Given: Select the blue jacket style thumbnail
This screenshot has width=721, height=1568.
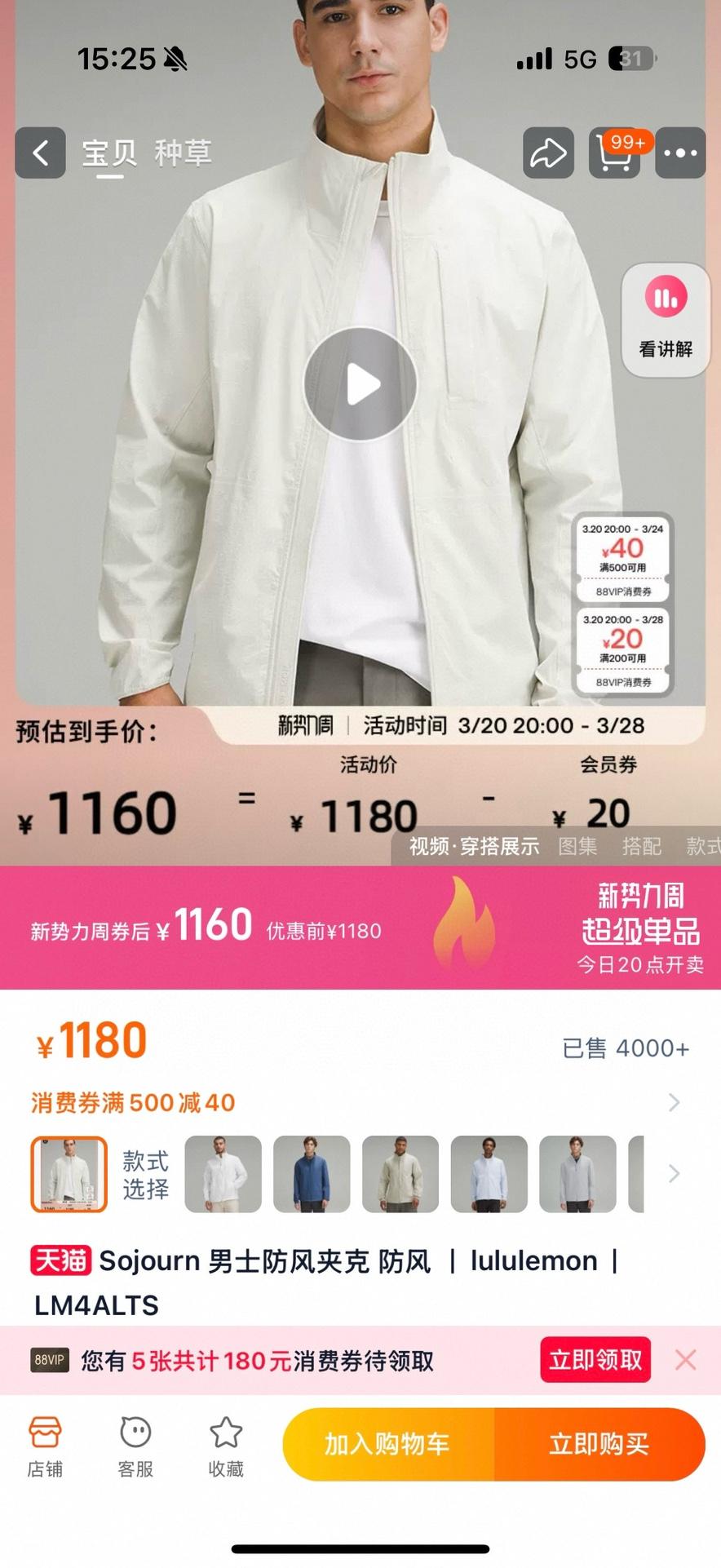Looking at the screenshot, I should click(312, 1174).
